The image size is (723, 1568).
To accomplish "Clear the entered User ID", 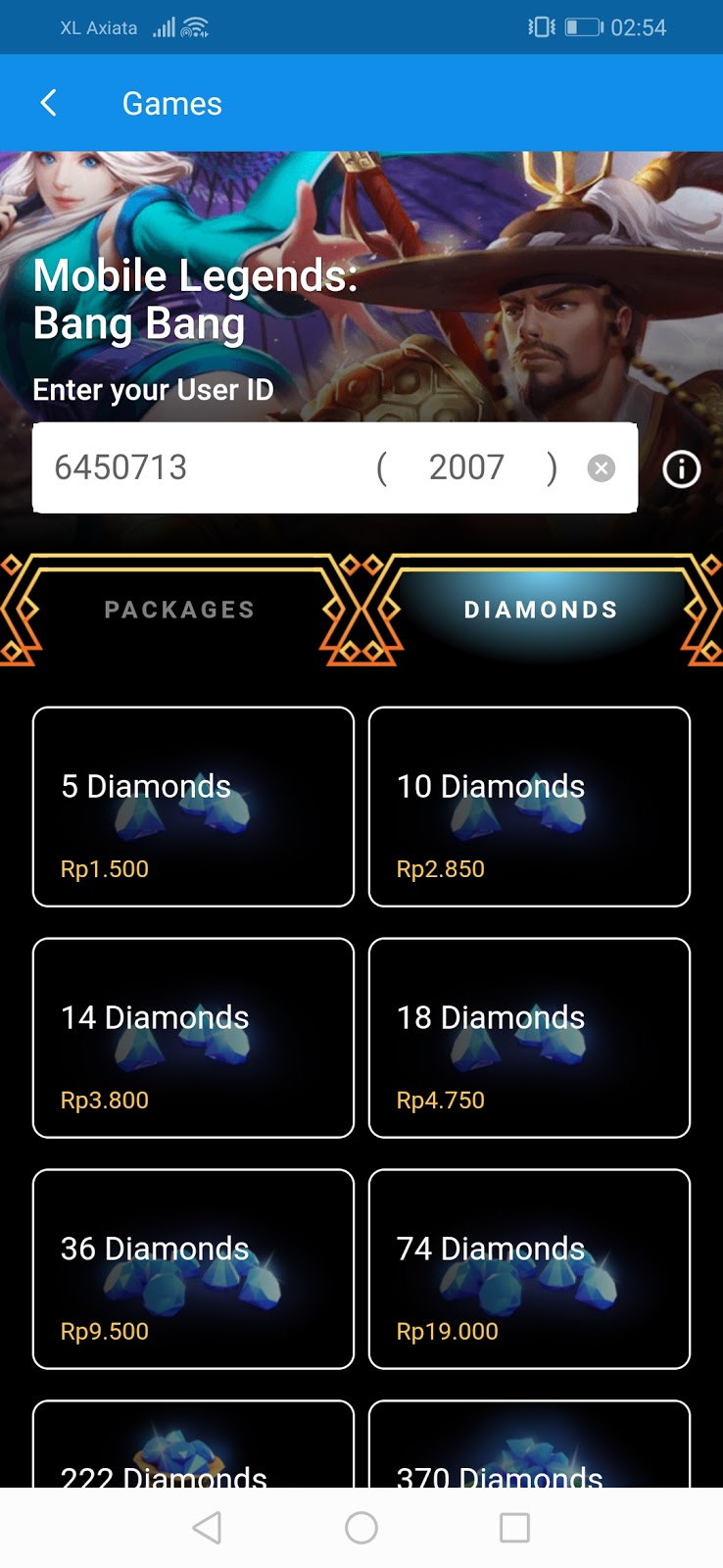I will (601, 468).
